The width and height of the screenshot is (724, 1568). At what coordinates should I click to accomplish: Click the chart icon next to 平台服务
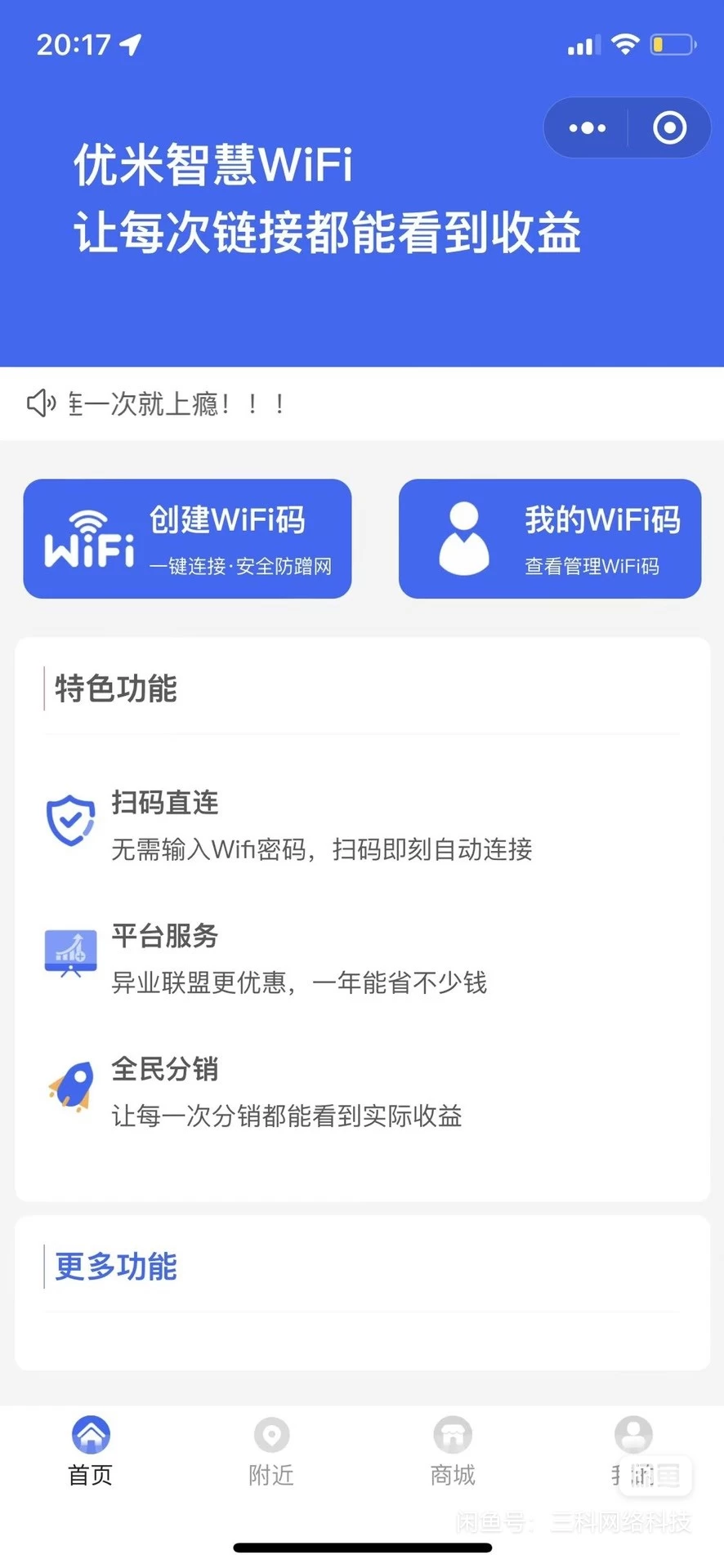click(70, 952)
